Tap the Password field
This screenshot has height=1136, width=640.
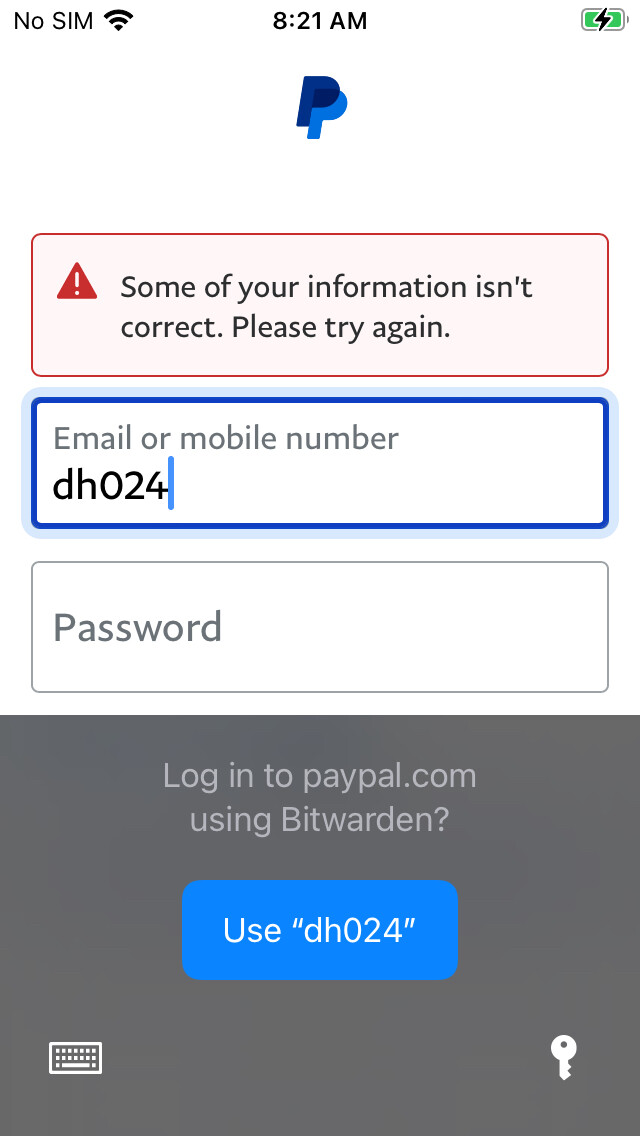pyautogui.click(x=320, y=627)
